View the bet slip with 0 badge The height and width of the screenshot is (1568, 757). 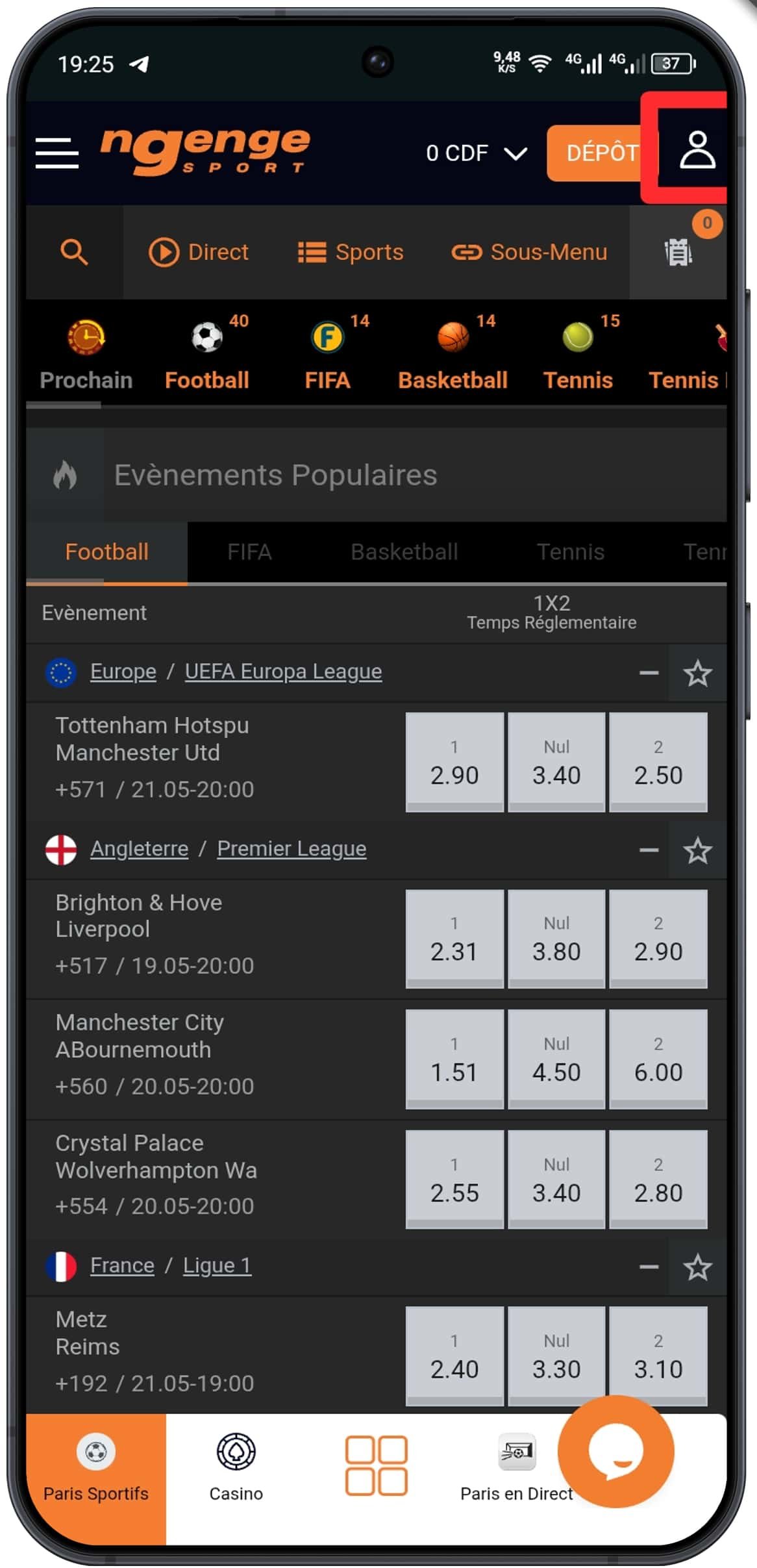click(x=678, y=252)
